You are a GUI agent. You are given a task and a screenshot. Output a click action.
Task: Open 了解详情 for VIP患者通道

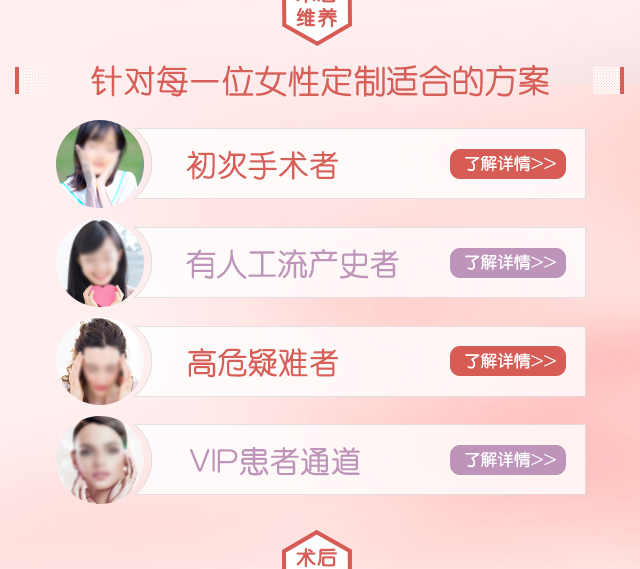[508, 460]
